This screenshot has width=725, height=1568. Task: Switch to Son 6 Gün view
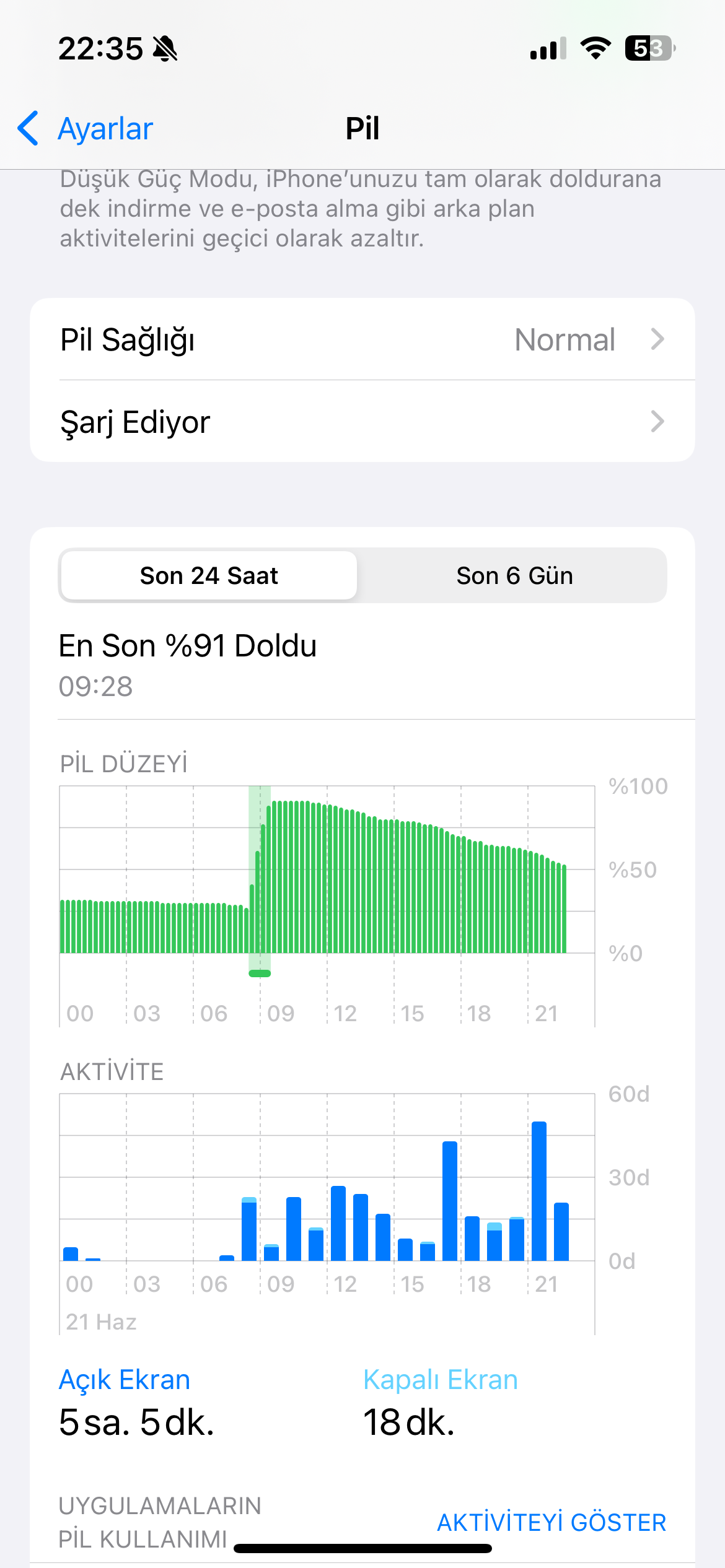coord(514,575)
